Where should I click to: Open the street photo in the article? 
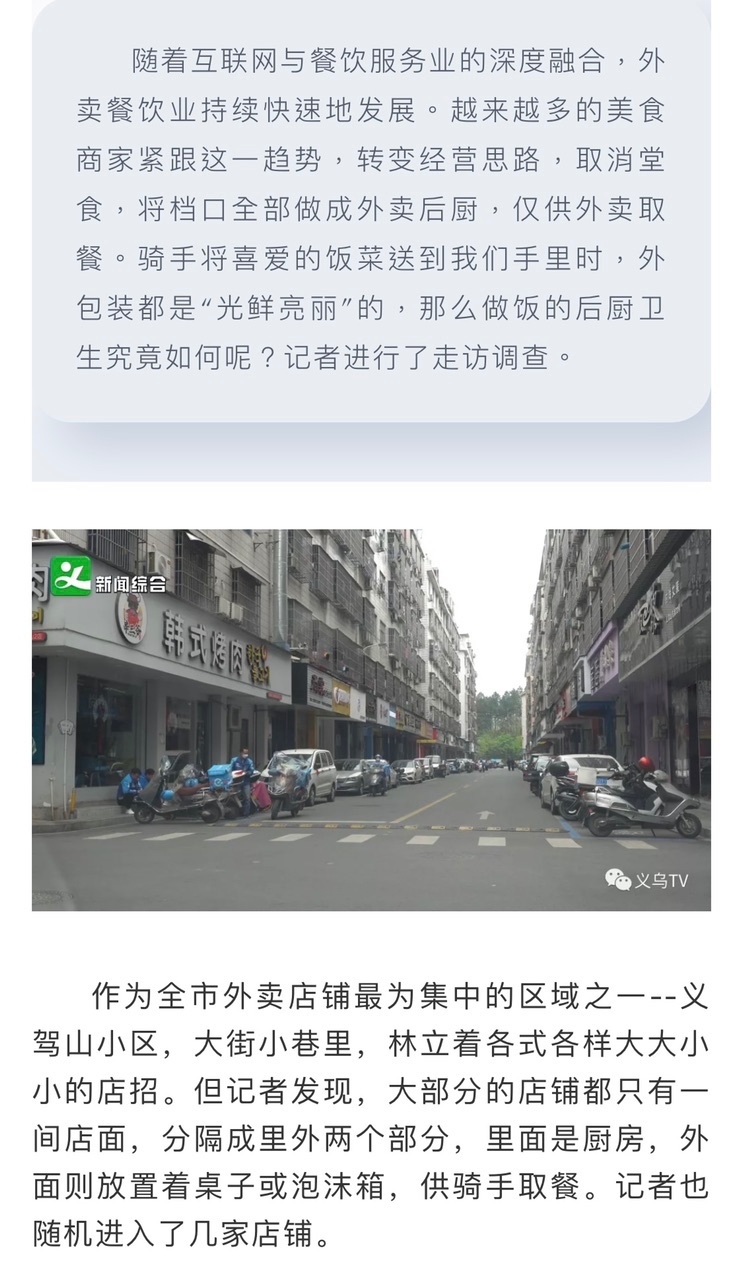pos(371,719)
